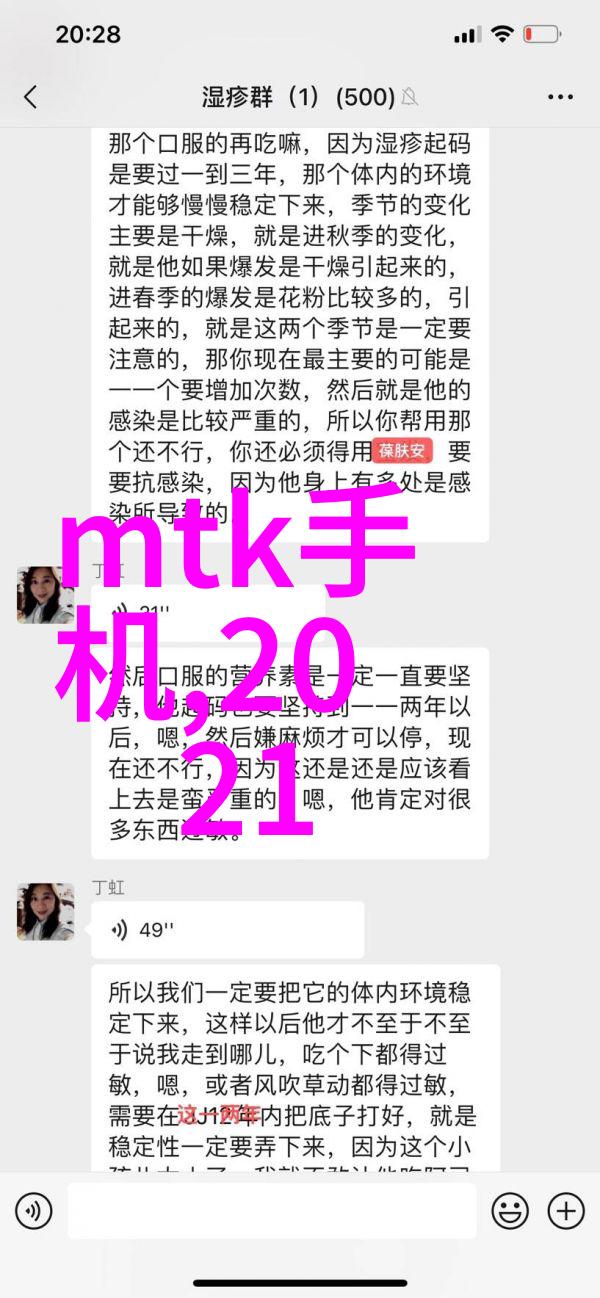Viewport: 600px width, 1298px height.
Task: Go back to the chat list
Action: click(31, 97)
